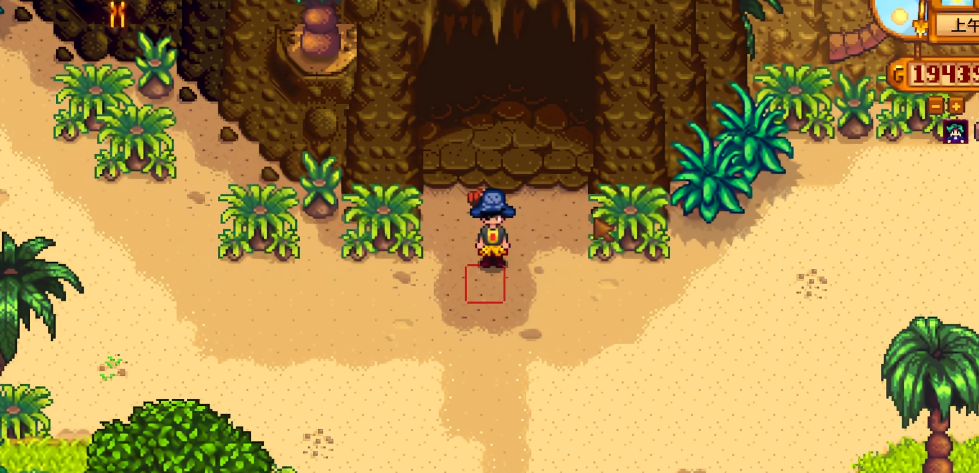Tap the buff status icon below zoom buttons
This screenshot has width=979, height=473.
955,131
